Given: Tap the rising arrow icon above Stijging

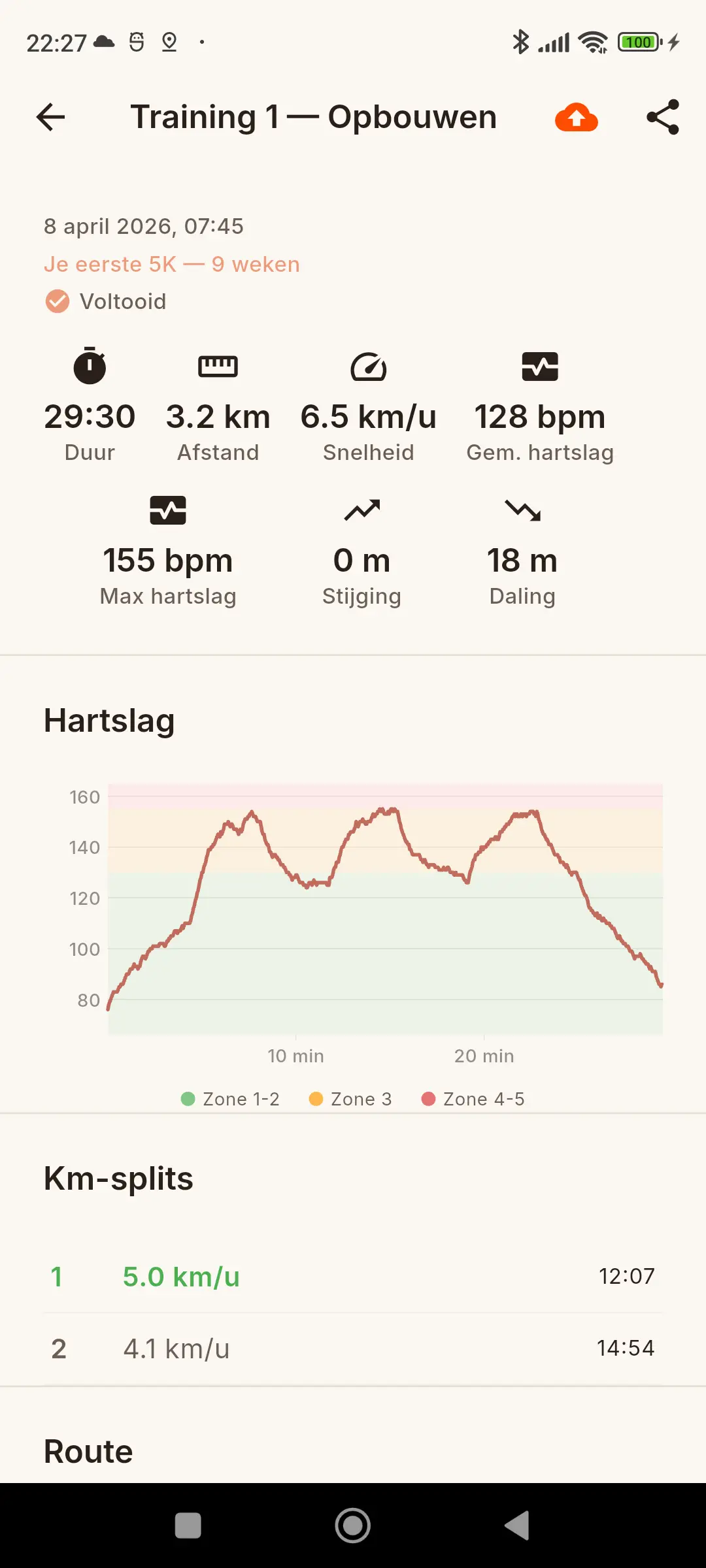Looking at the screenshot, I should tap(362, 511).
